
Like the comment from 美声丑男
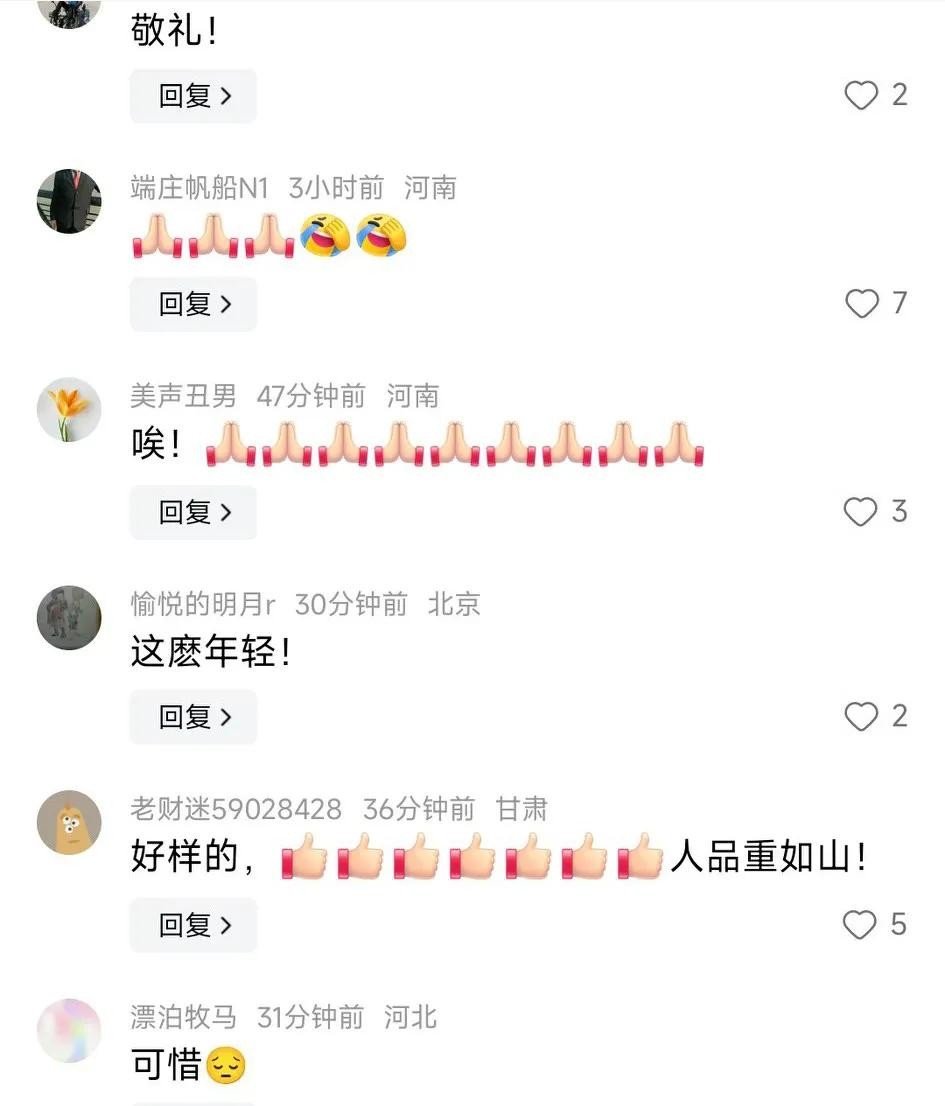pyautogui.click(x=861, y=512)
